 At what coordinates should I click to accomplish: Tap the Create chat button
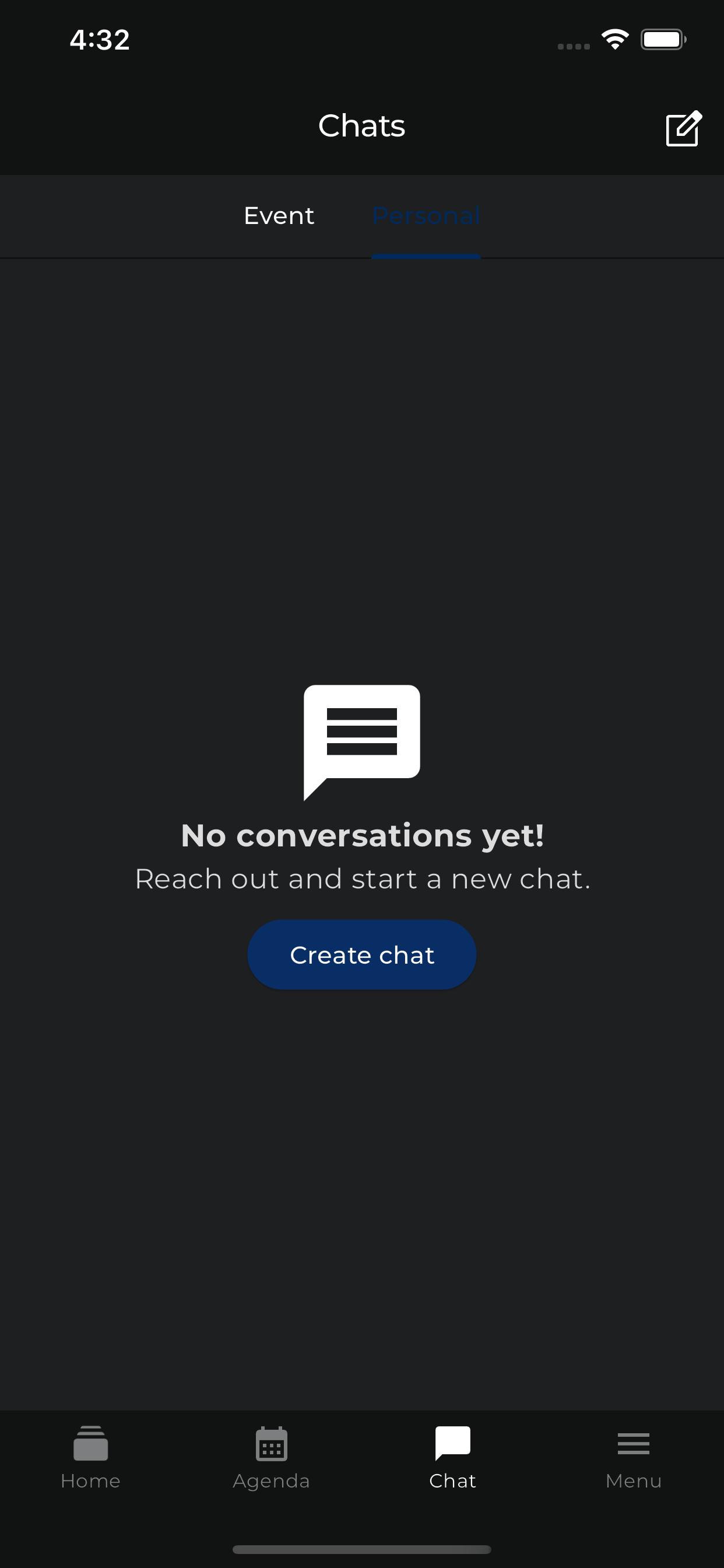point(362,954)
